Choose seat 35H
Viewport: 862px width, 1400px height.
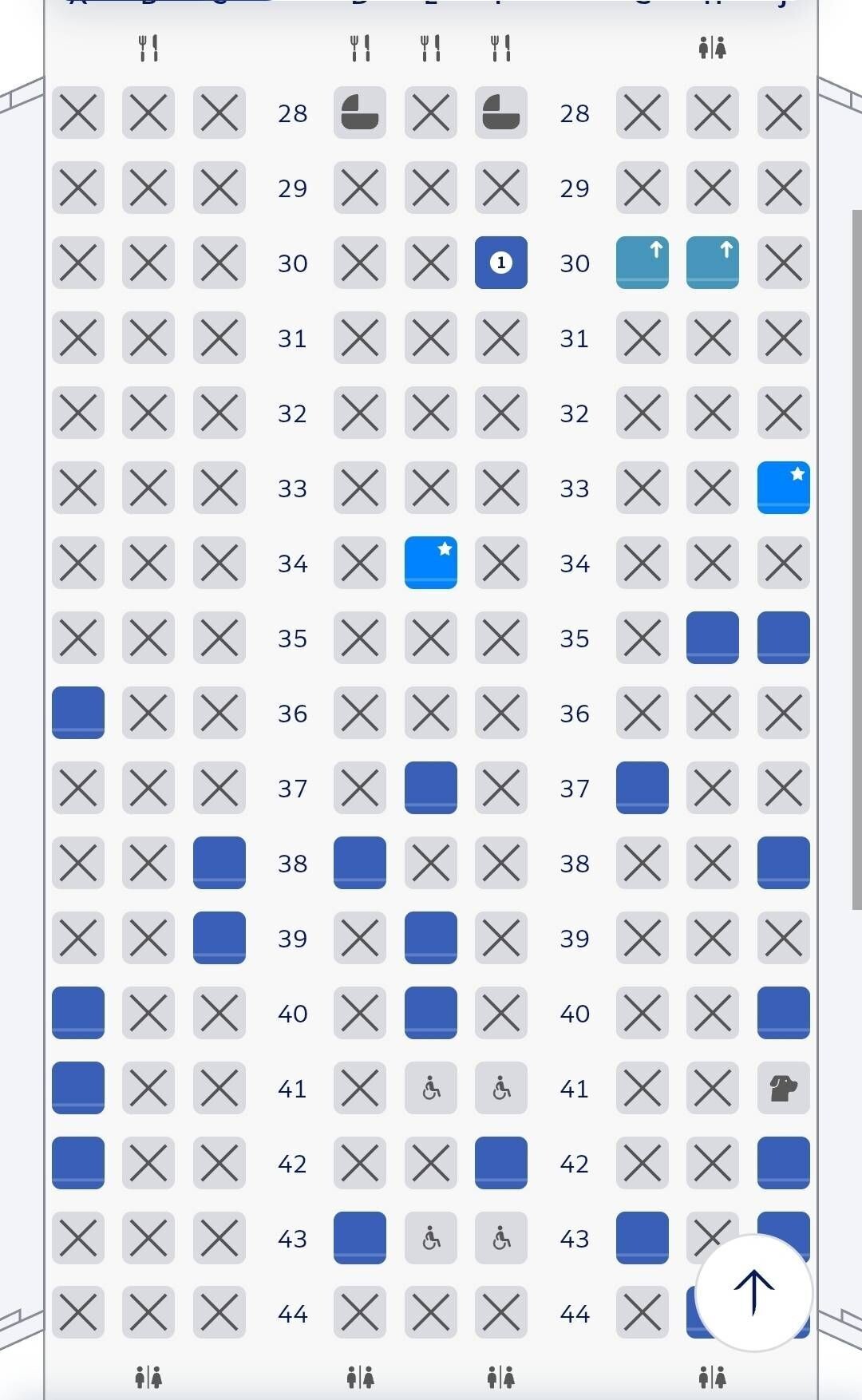[712, 638]
